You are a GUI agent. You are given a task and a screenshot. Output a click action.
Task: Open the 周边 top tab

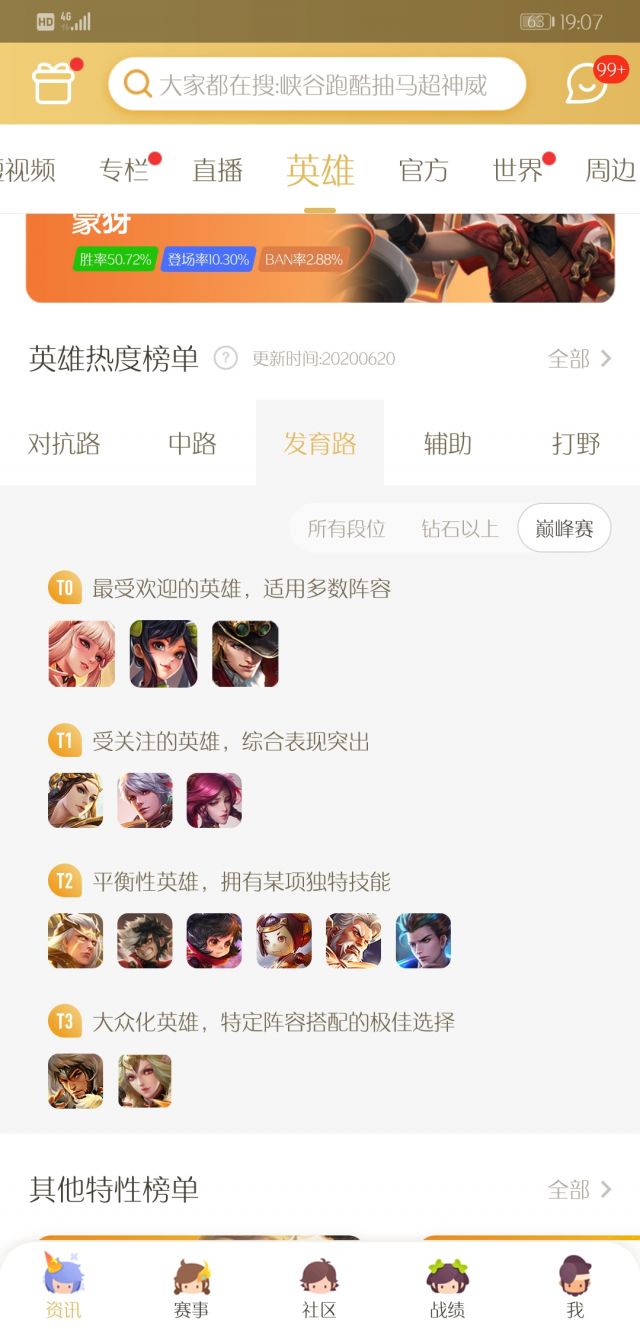[610, 171]
